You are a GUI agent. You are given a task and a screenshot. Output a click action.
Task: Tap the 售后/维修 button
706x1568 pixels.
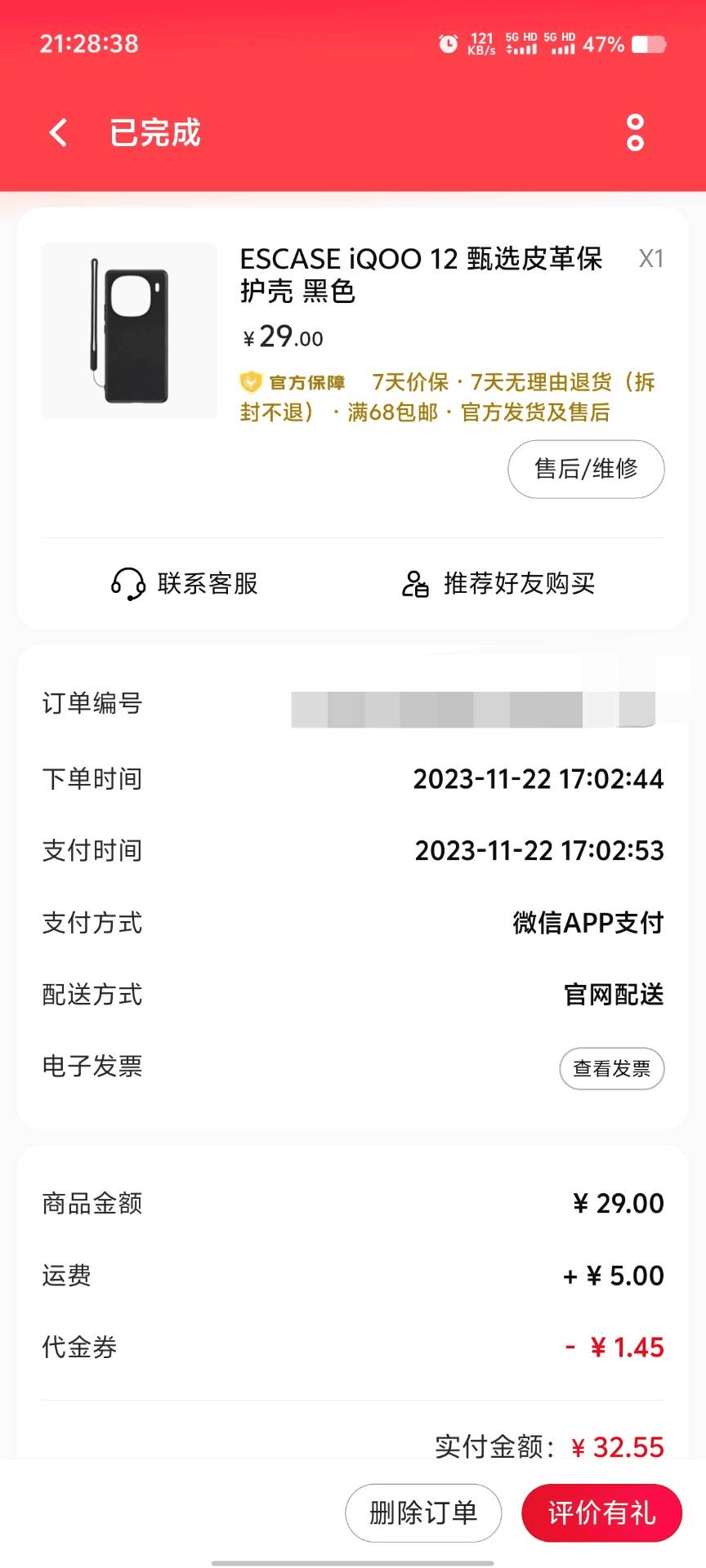(586, 469)
